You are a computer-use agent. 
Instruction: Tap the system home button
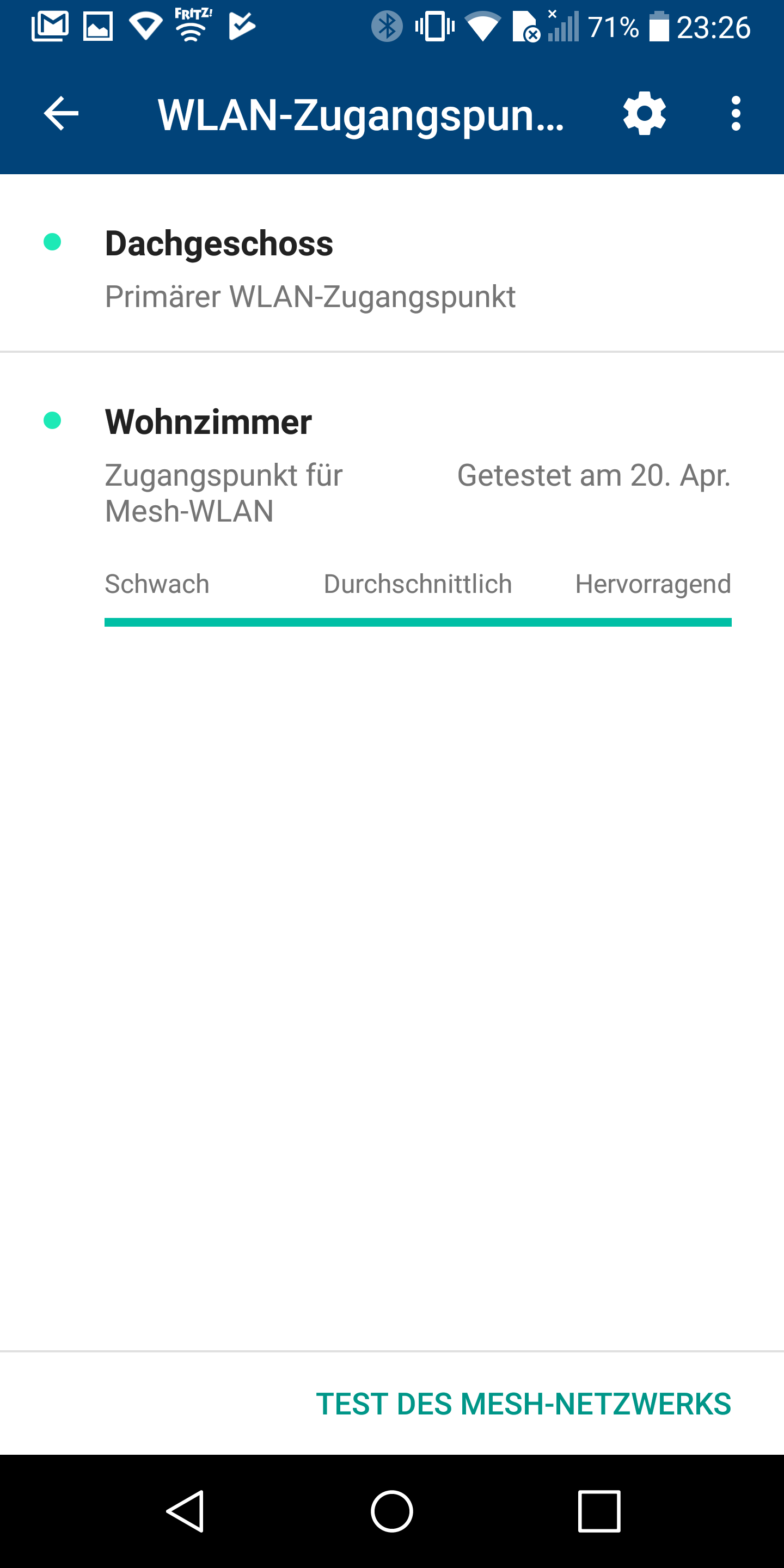(x=392, y=1511)
